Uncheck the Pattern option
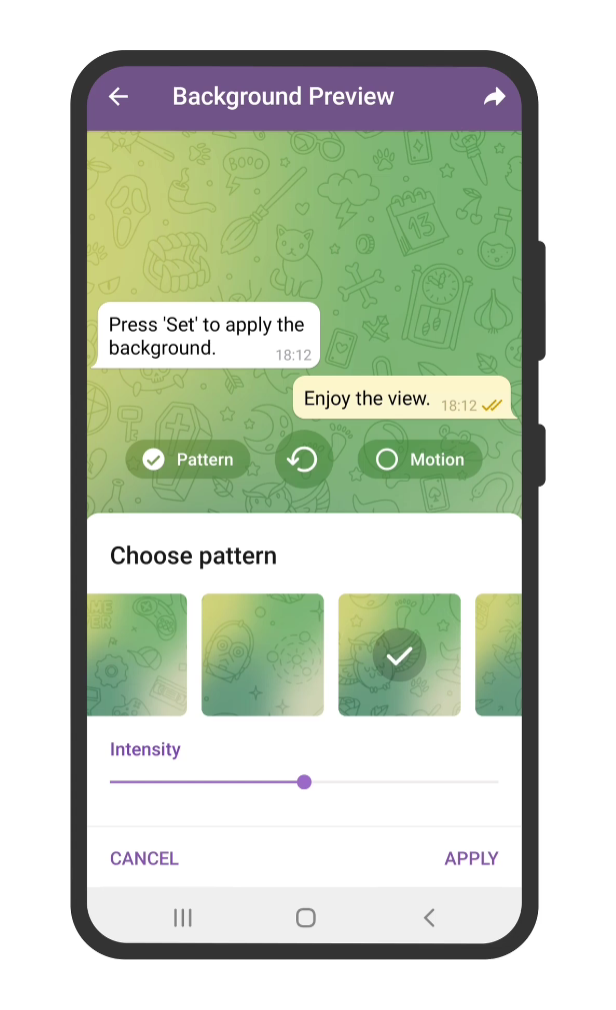The image size is (616, 1010). [188, 459]
